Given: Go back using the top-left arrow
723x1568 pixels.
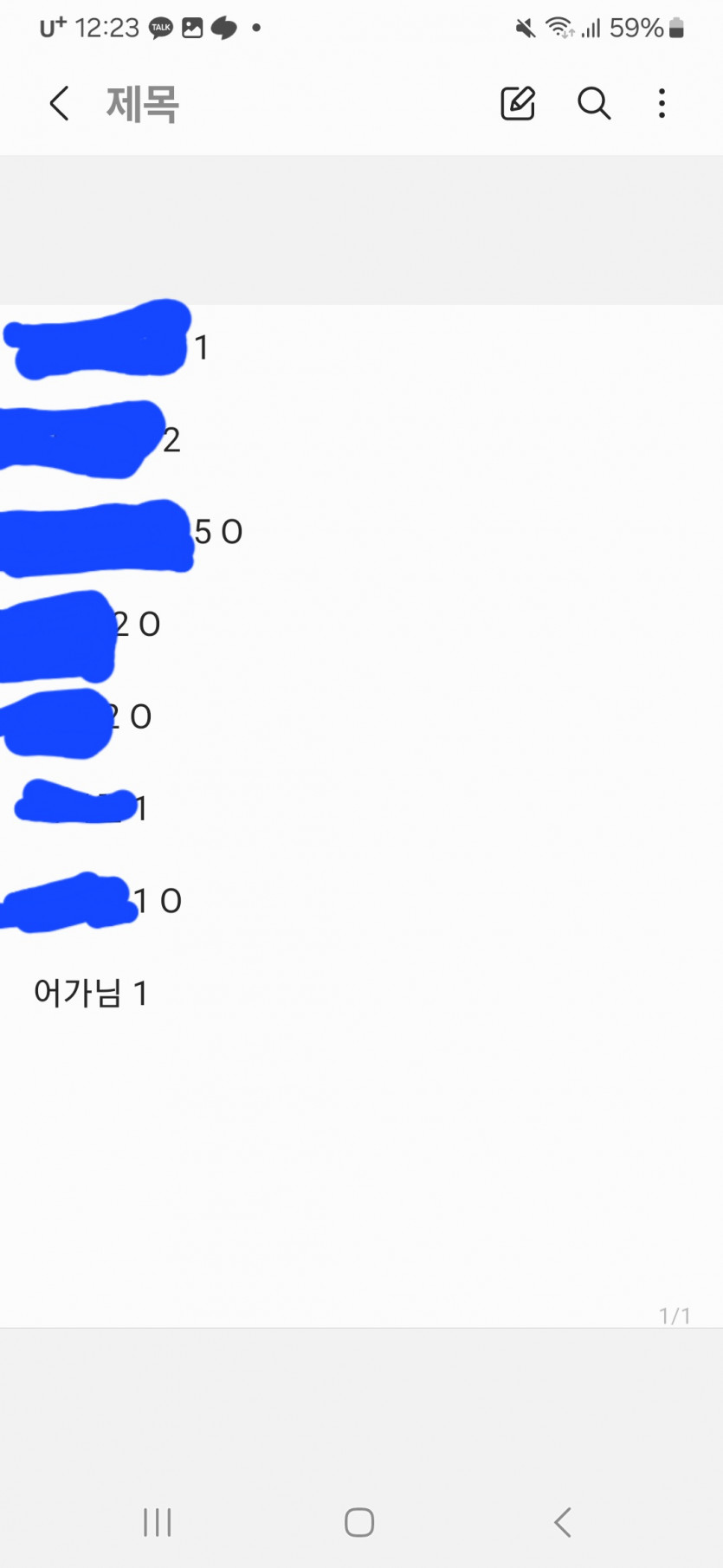Looking at the screenshot, I should 59,104.
